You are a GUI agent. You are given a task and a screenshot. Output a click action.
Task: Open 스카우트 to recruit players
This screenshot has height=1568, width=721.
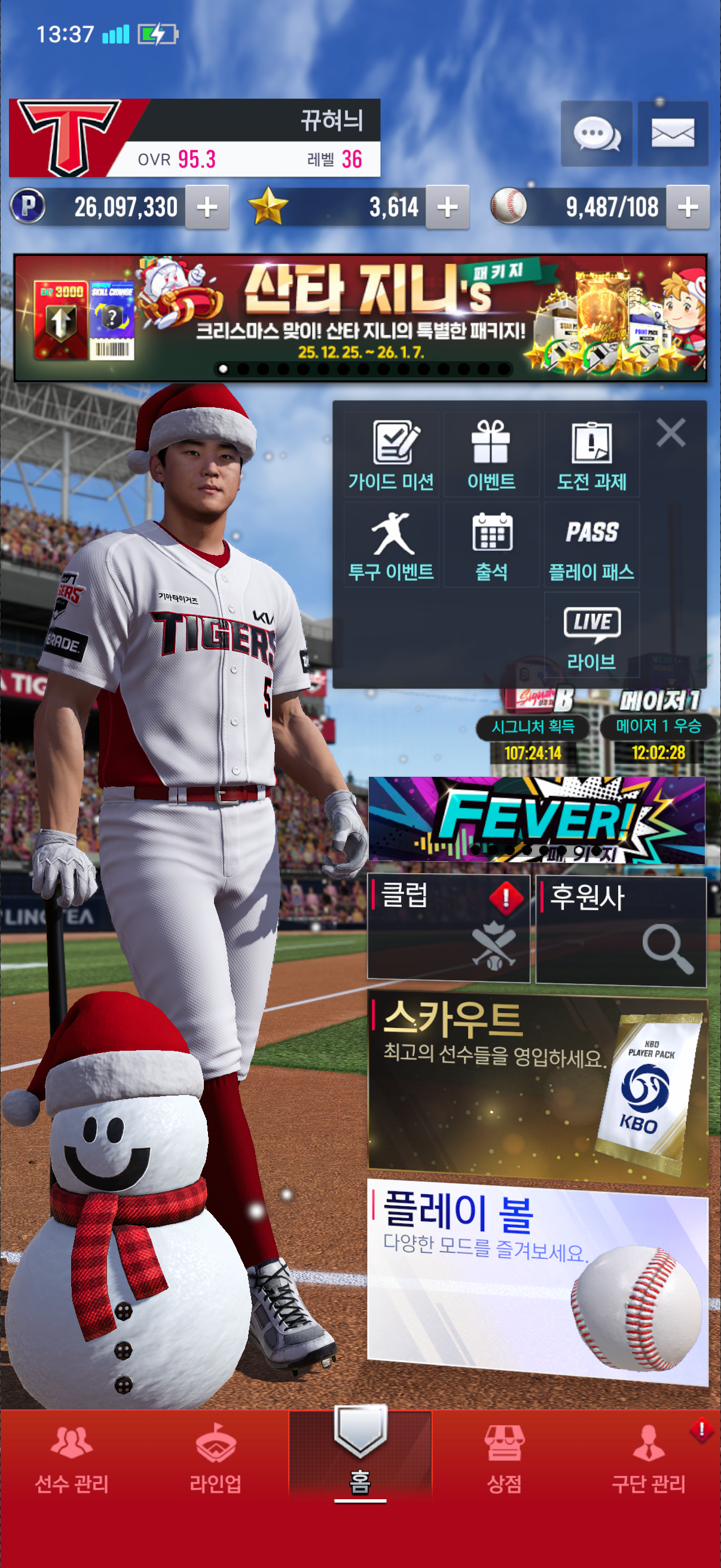(537, 1090)
